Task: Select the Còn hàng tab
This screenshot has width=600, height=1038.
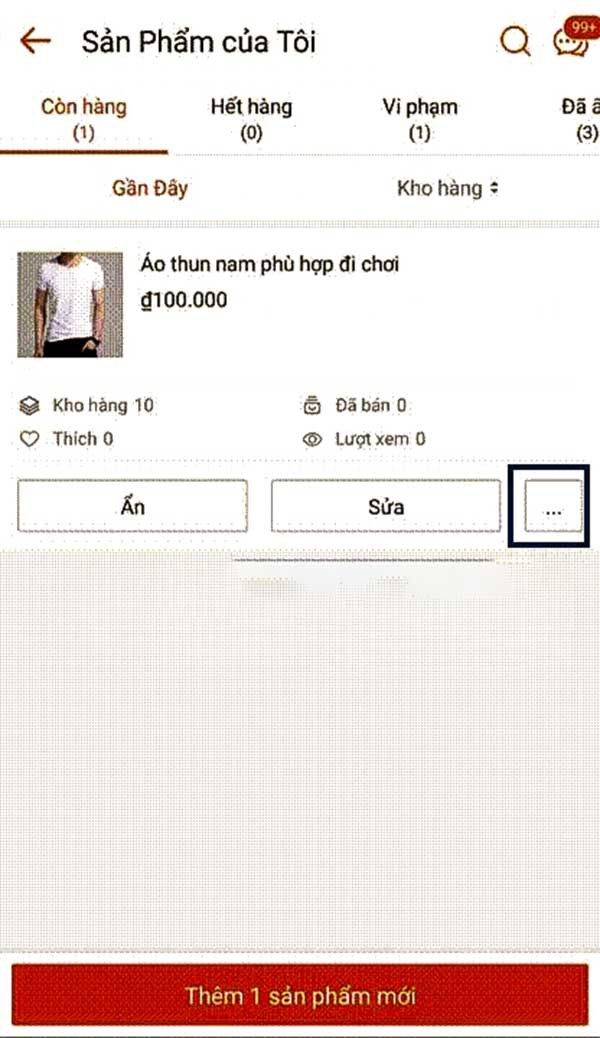Action: point(83,118)
